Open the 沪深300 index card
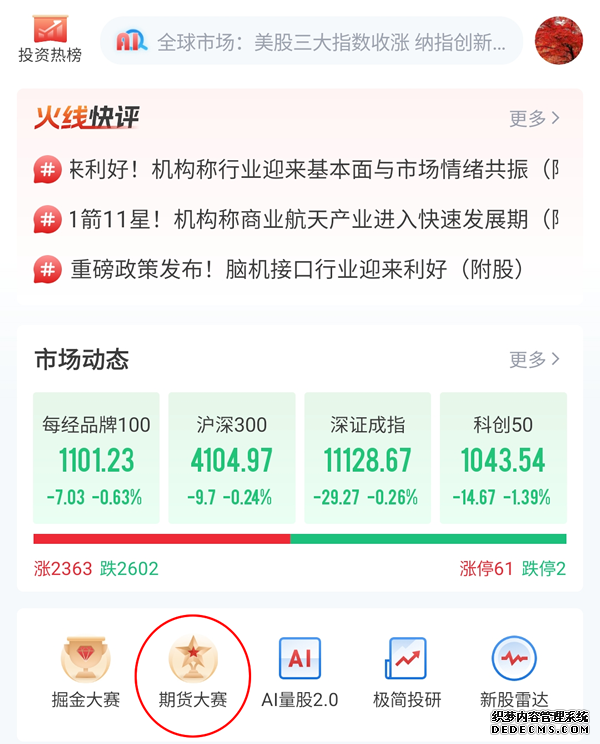Screen dimensions: 600x744 (232, 458)
